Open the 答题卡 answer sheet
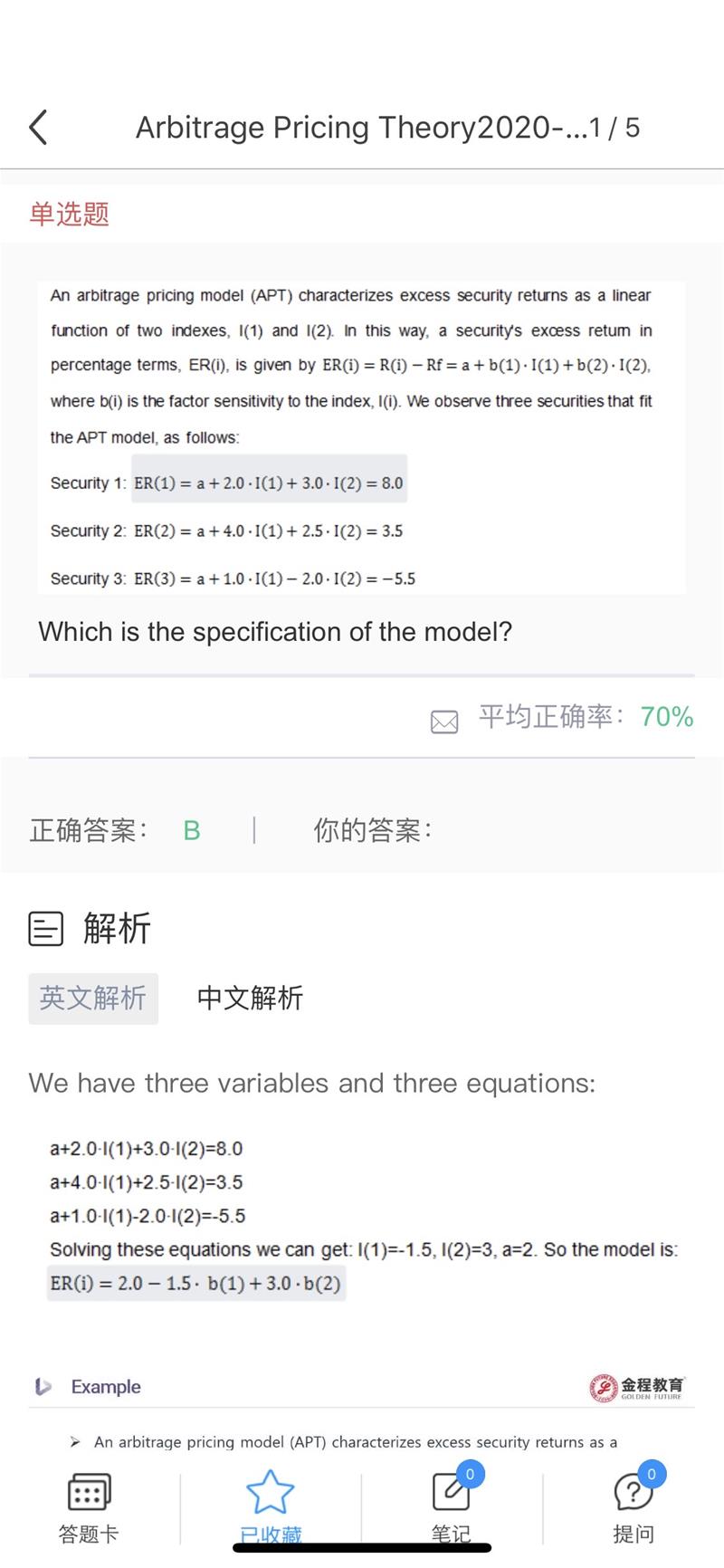Viewport: 724px width, 1568px height. [89, 1506]
